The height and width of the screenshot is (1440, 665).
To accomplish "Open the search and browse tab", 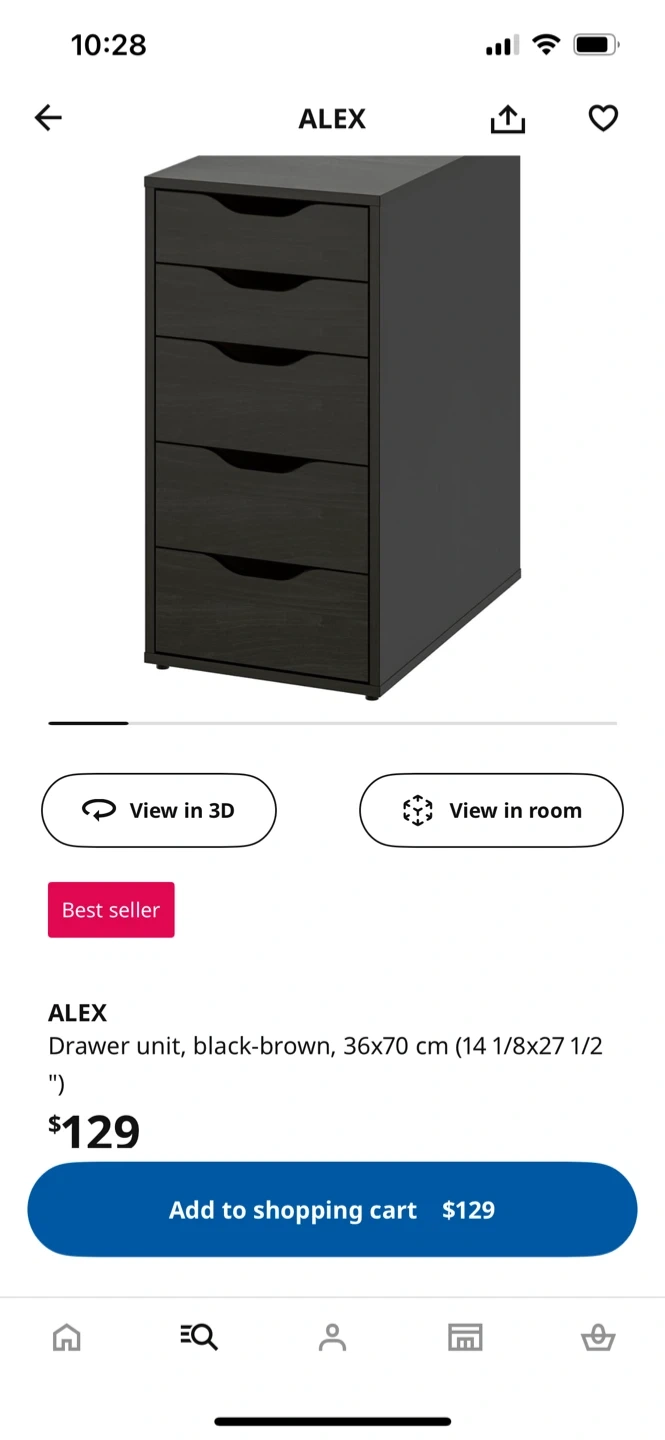I will click(199, 1337).
